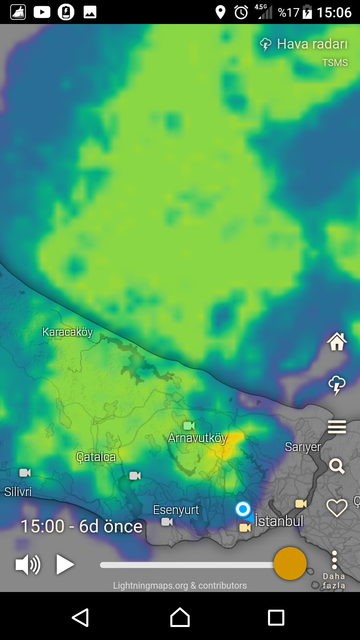Open the lightning storm icon

click(x=337, y=385)
